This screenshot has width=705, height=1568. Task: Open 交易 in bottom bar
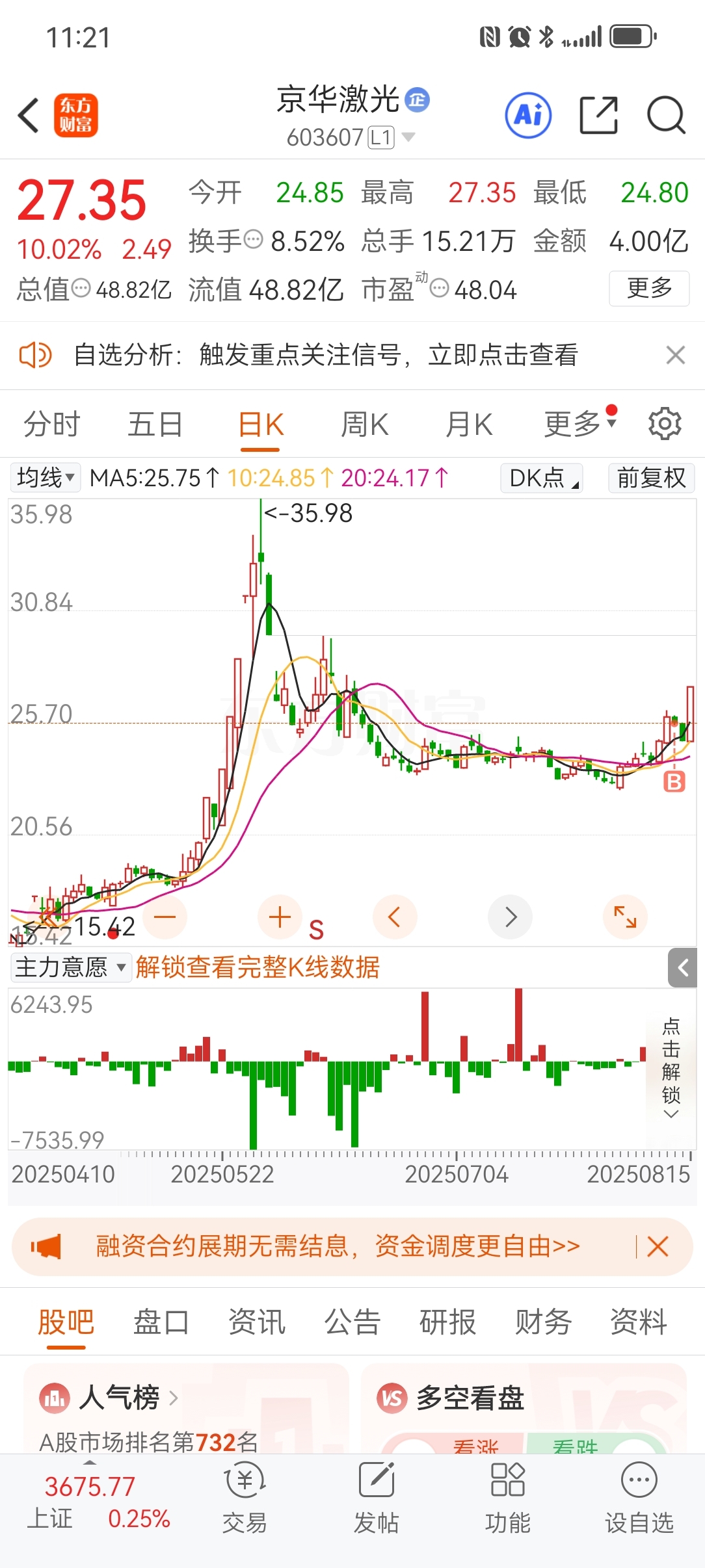tap(245, 1498)
